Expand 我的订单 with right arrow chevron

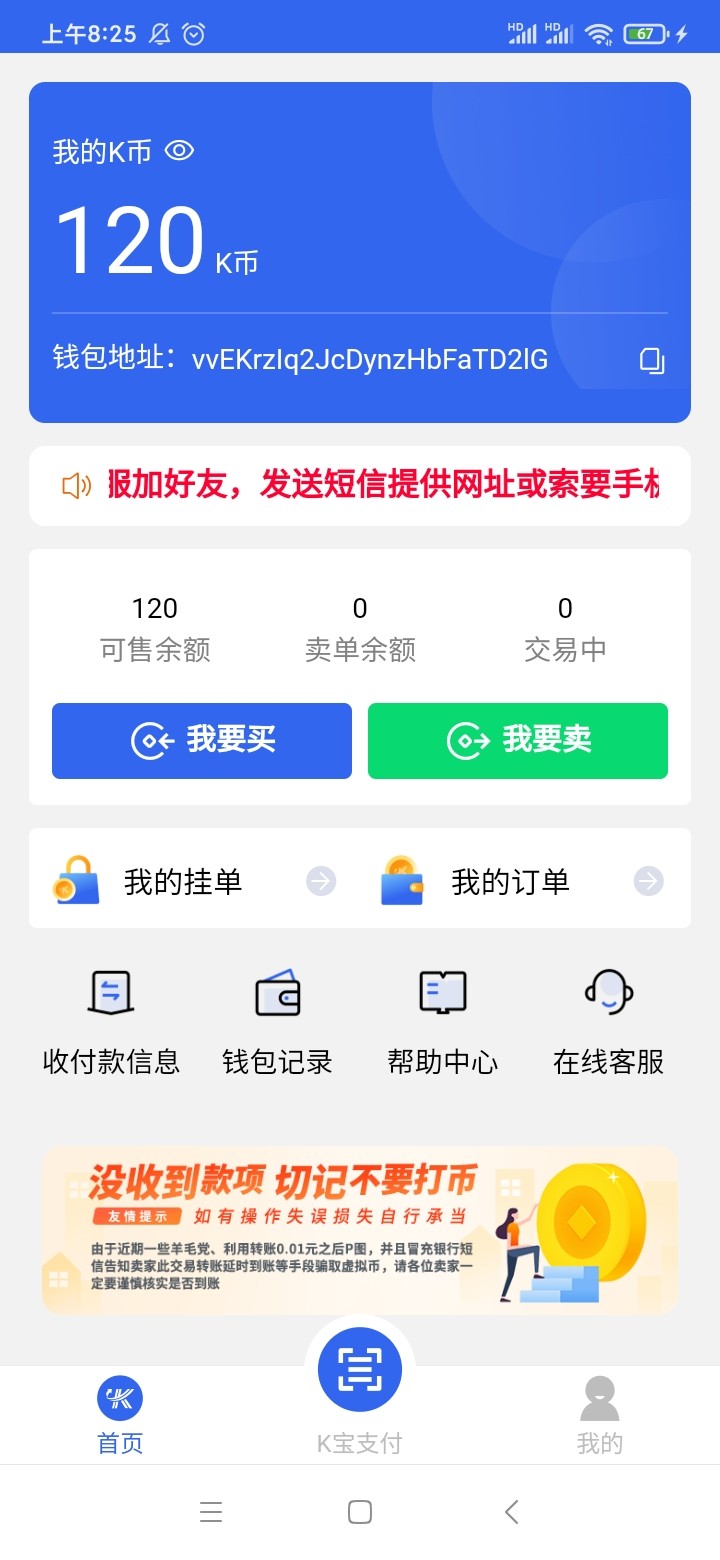(649, 880)
